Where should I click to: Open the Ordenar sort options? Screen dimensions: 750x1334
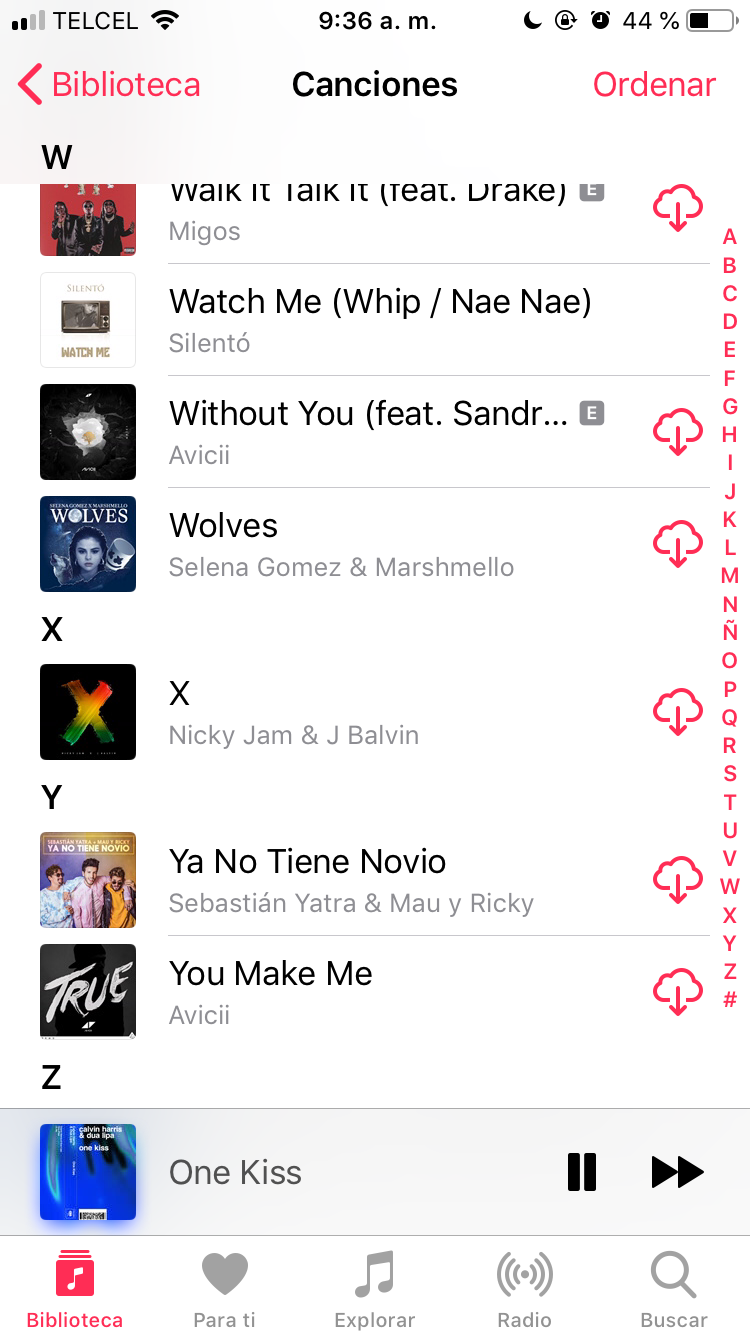[654, 85]
